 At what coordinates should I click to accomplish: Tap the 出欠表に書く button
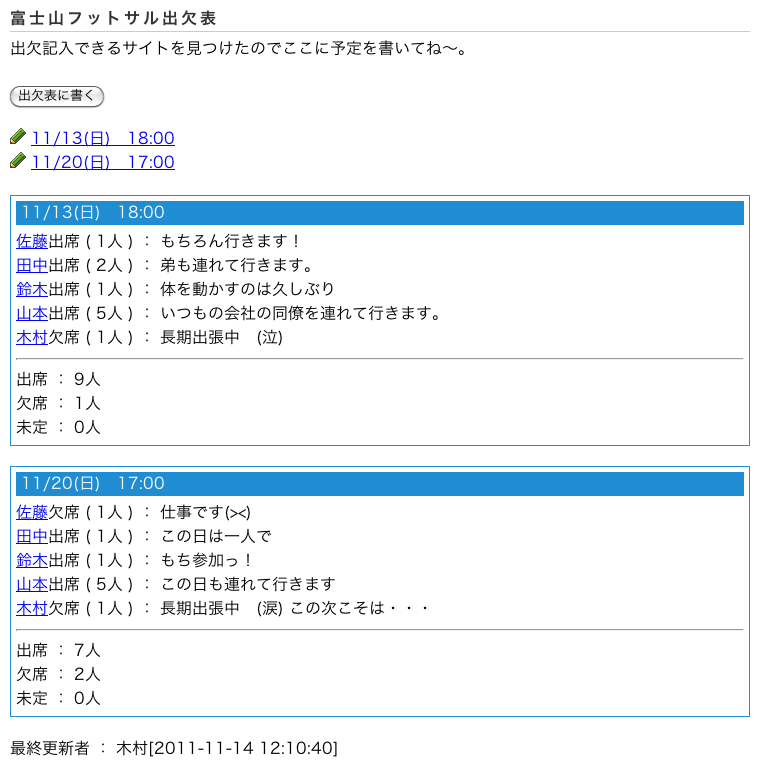click(x=57, y=96)
